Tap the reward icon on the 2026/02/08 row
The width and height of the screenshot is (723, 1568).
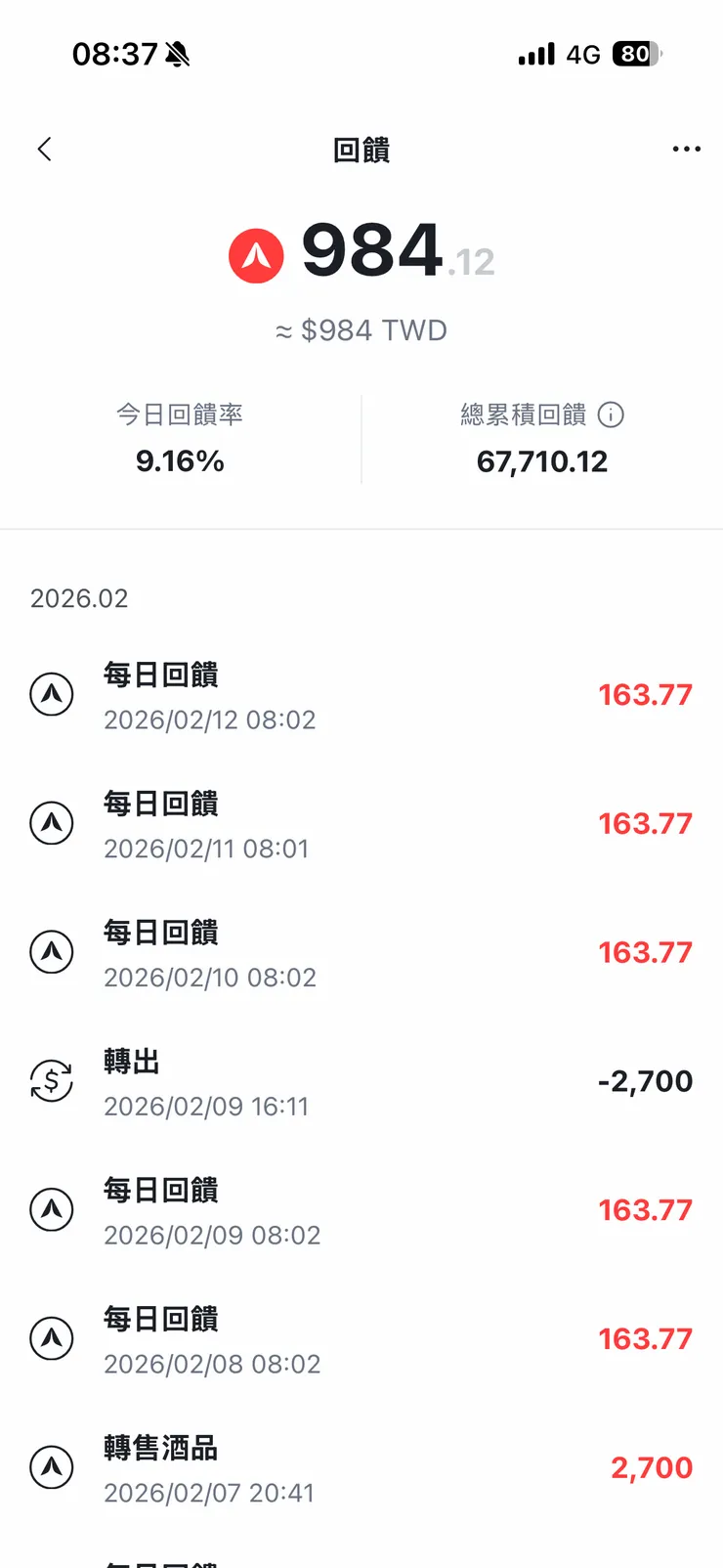point(52,1338)
